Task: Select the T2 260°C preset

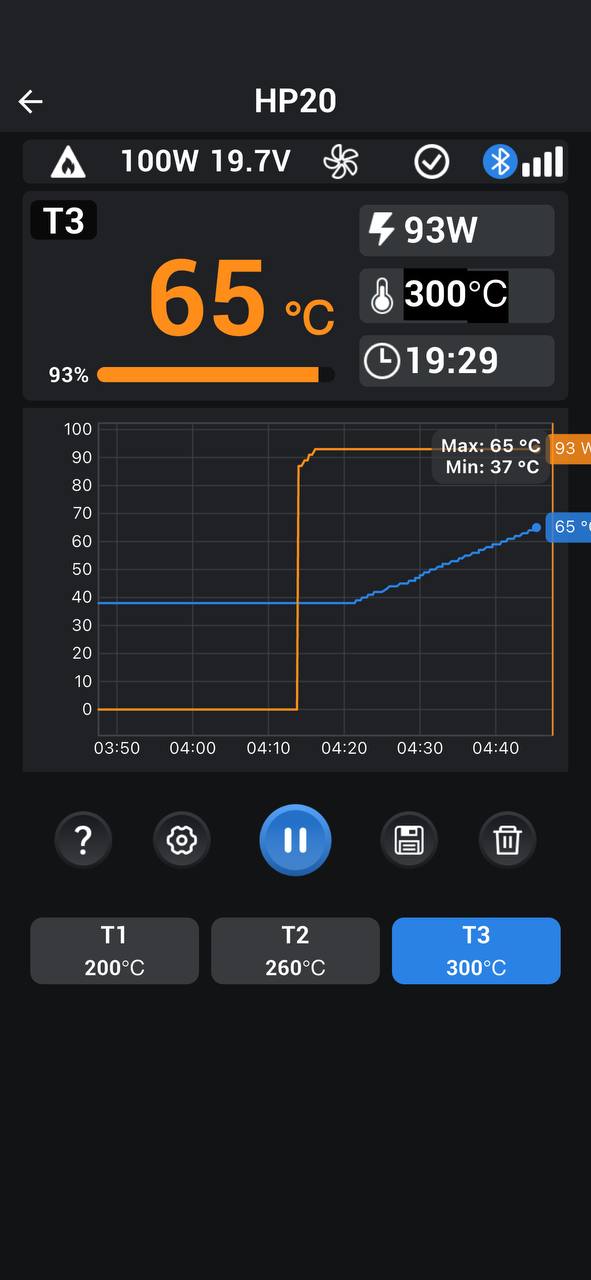Action: (x=295, y=951)
